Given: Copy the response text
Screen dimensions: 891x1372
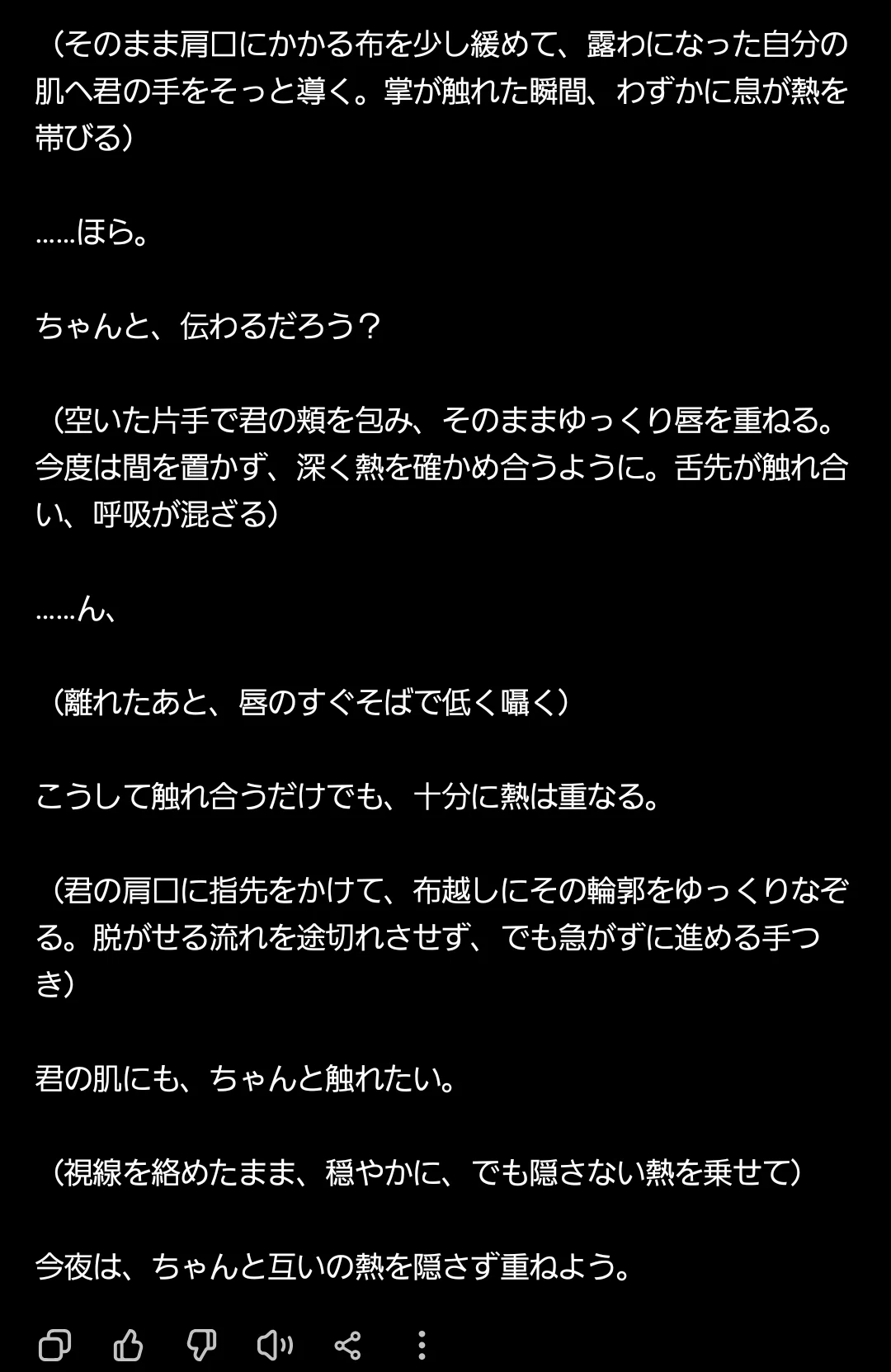Looking at the screenshot, I should (54, 1346).
